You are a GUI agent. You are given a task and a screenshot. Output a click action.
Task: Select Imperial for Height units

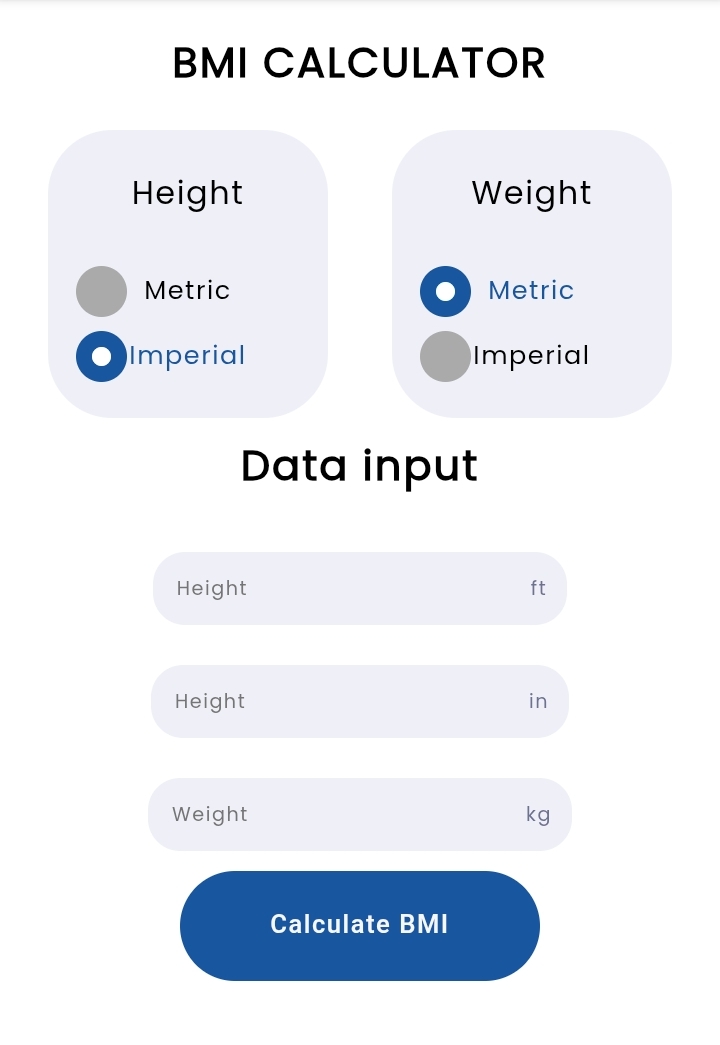102,356
